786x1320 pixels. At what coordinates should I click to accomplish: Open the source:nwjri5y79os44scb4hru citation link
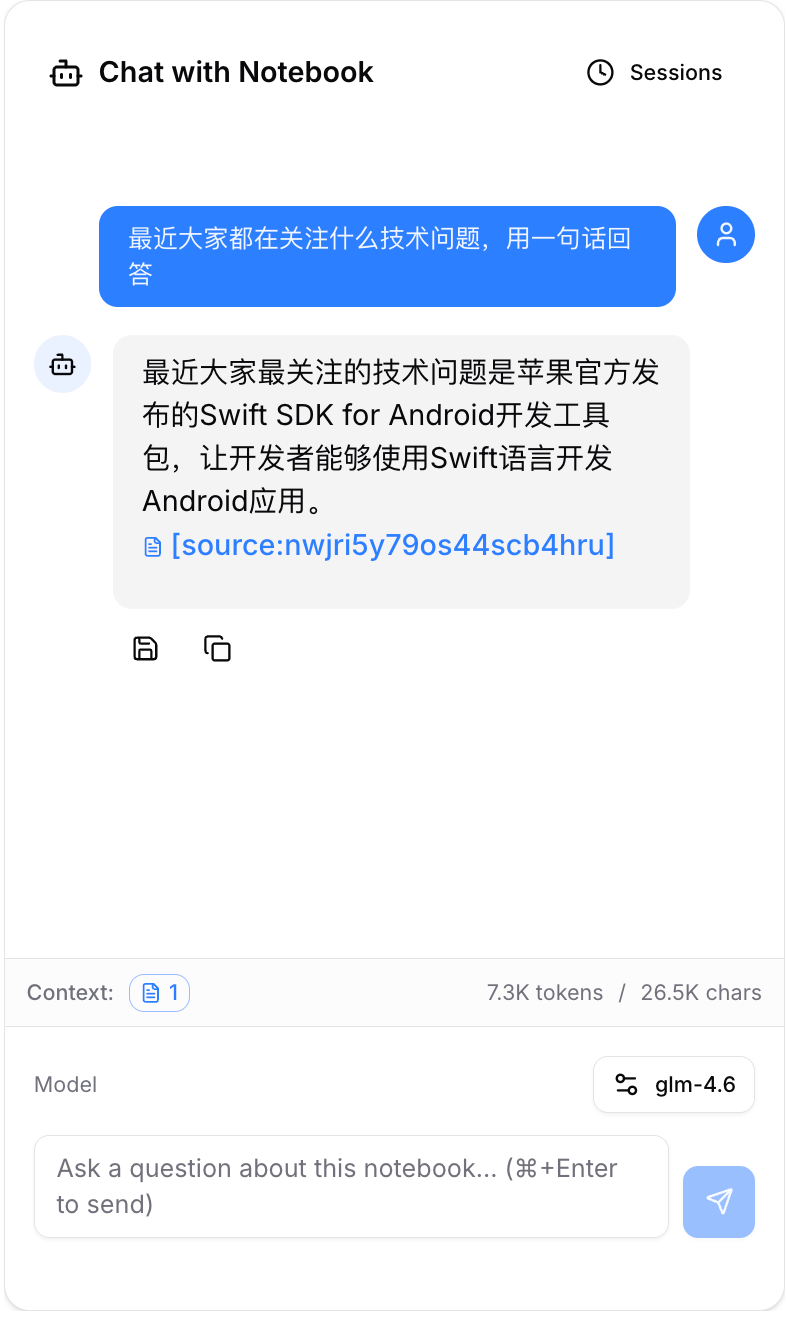(379, 545)
